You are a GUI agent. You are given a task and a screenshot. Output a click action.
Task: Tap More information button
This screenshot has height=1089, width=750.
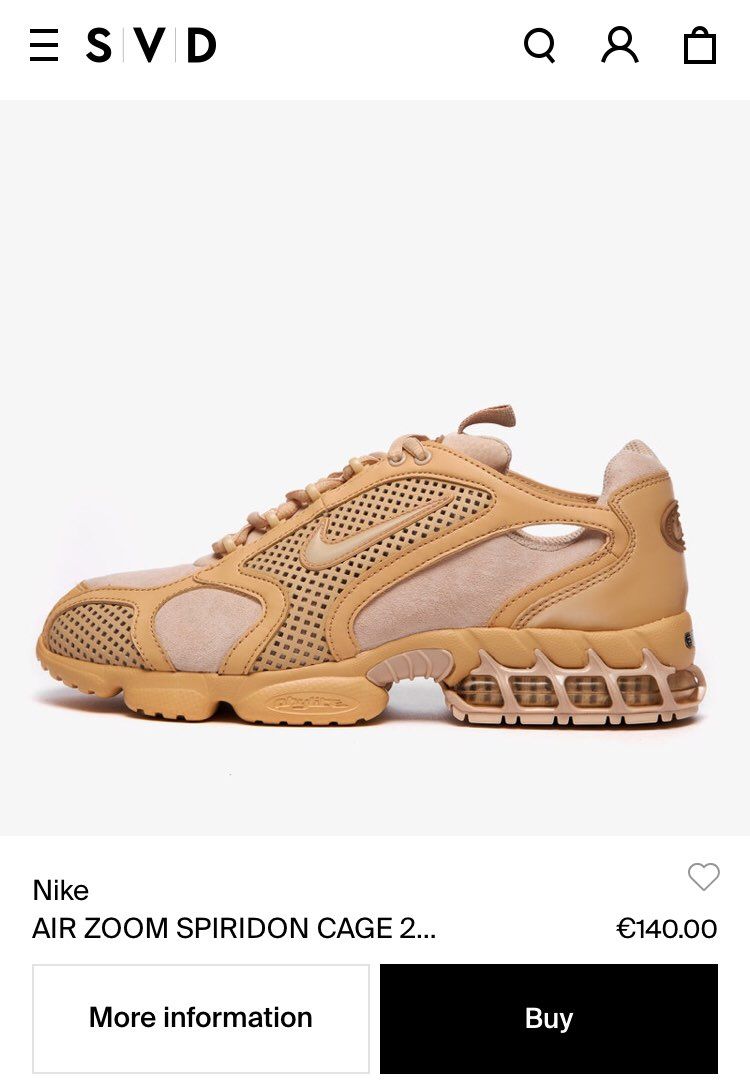pos(201,1018)
